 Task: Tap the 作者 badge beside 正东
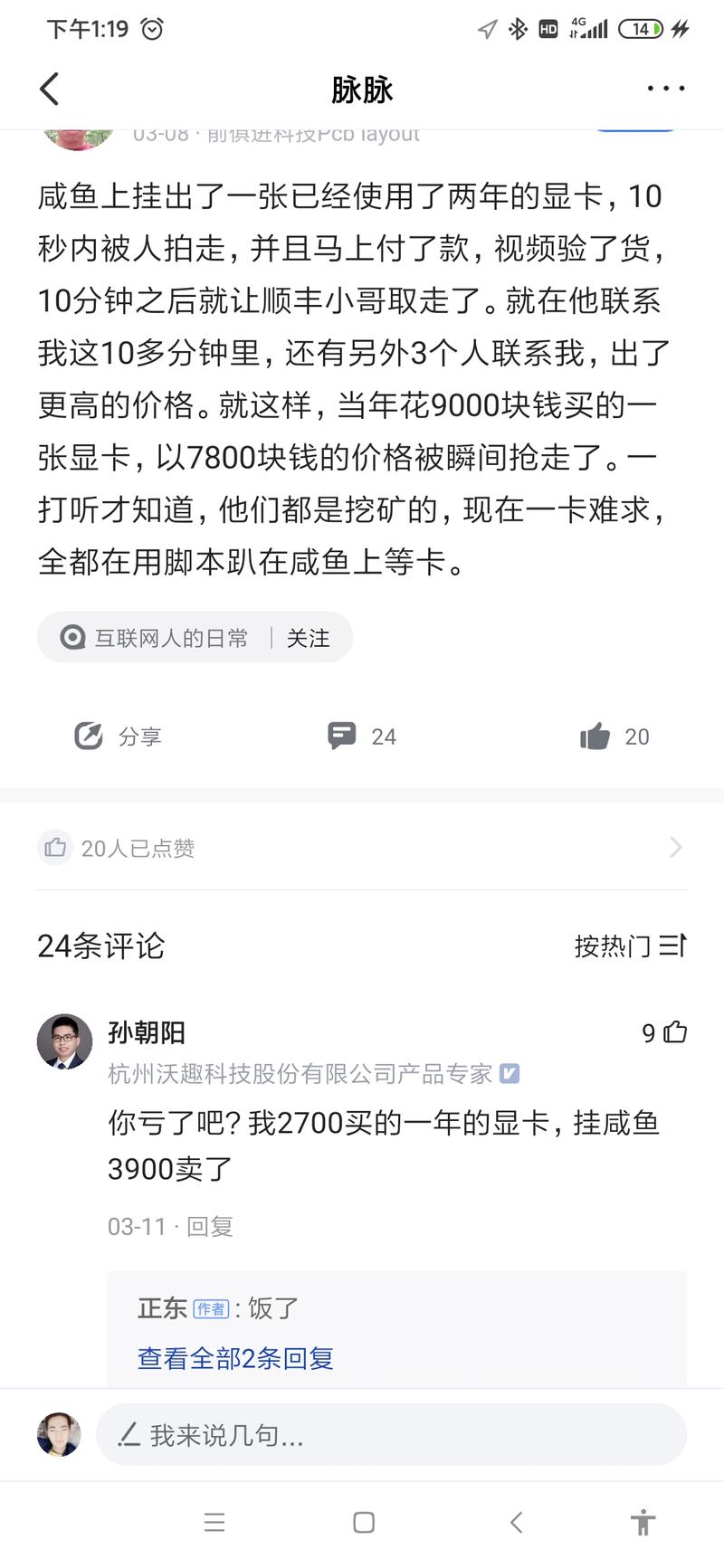[216, 1307]
